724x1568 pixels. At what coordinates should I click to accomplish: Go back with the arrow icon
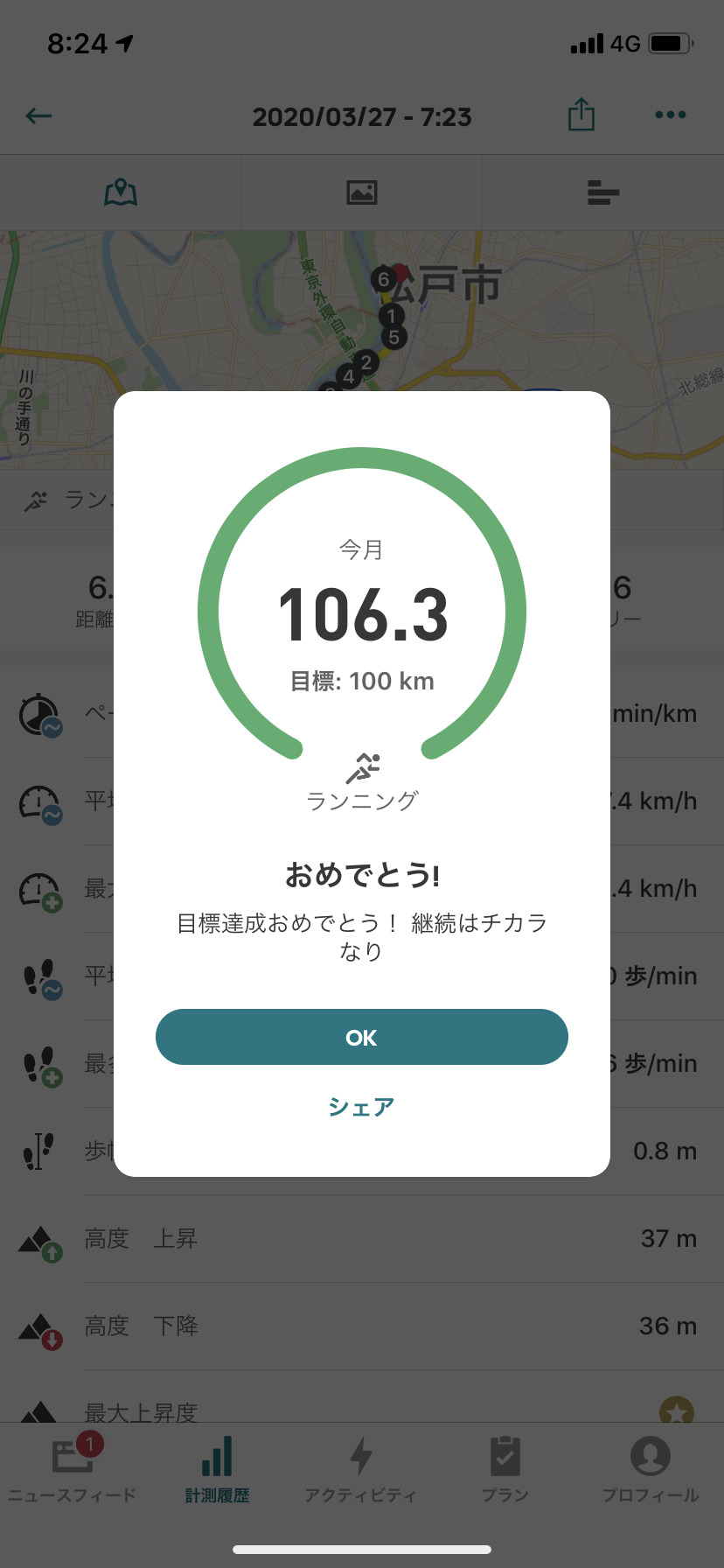(39, 115)
